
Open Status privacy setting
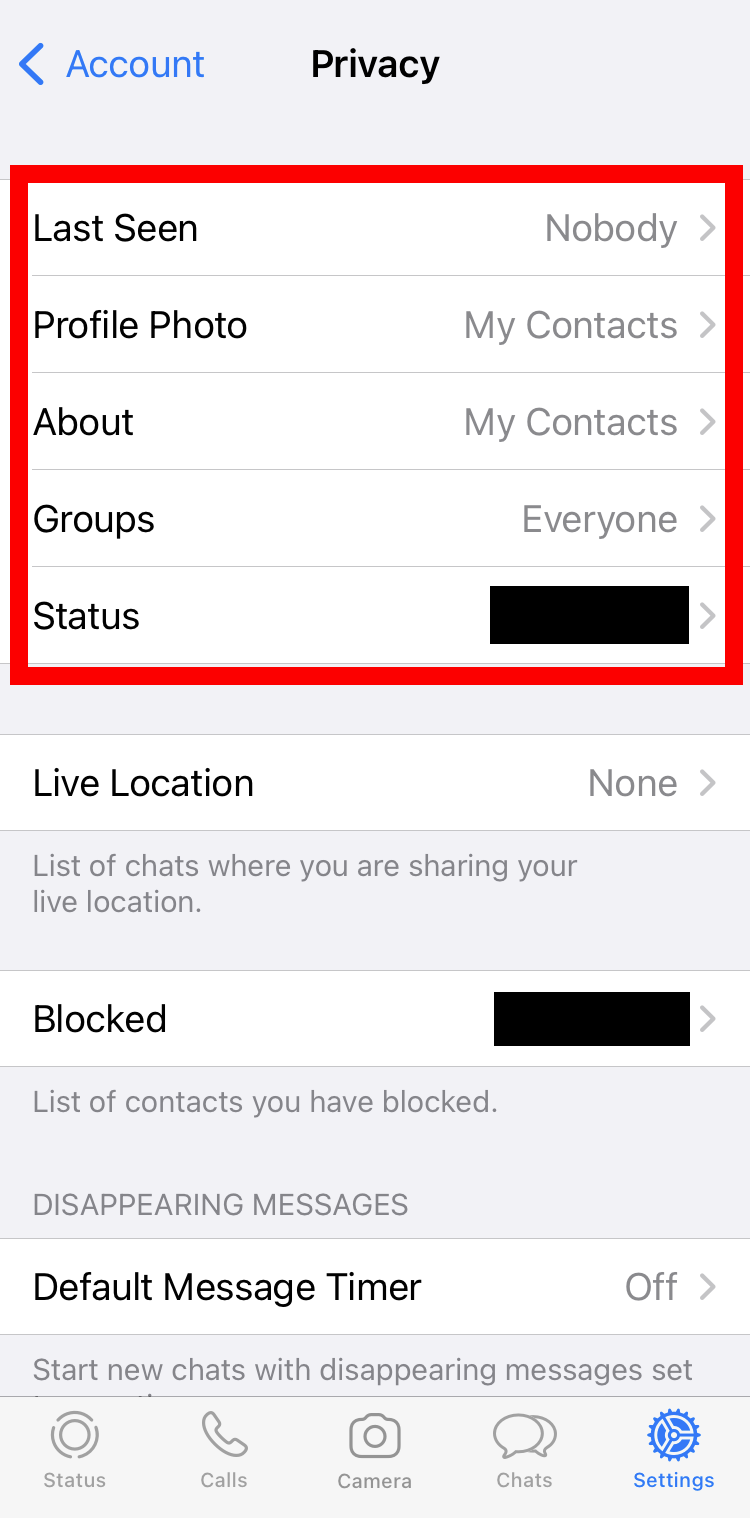375,616
